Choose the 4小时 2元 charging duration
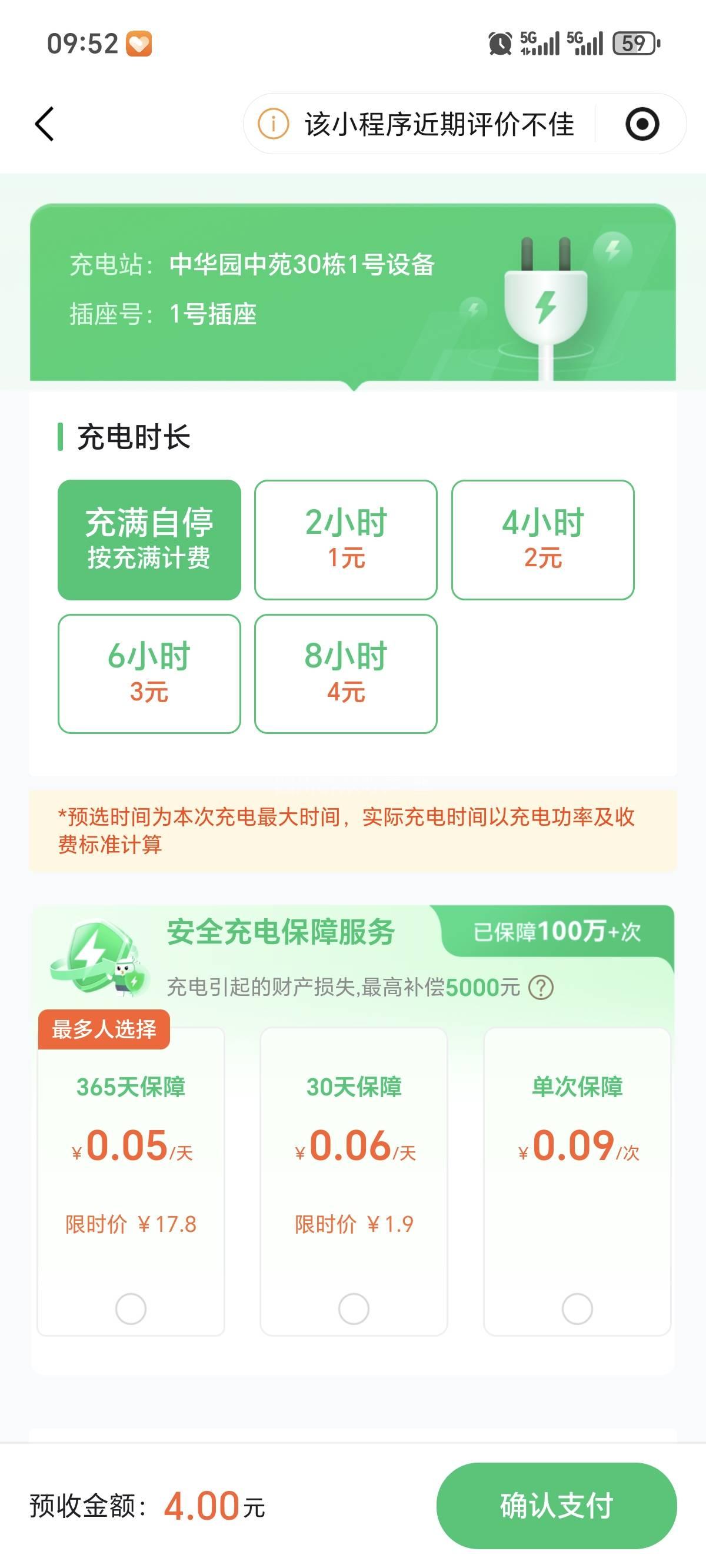The height and width of the screenshot is (1568, 706). coord(542,539)
